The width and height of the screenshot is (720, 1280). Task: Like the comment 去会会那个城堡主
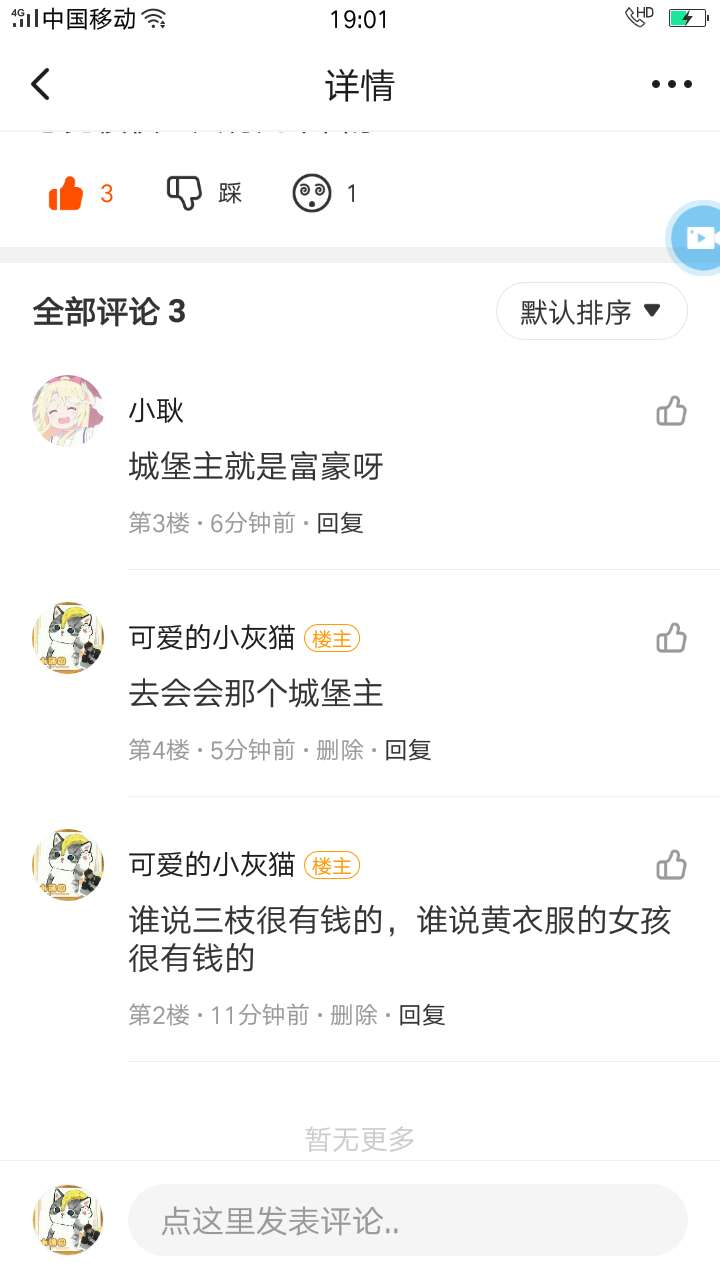(x=671, y=638)
